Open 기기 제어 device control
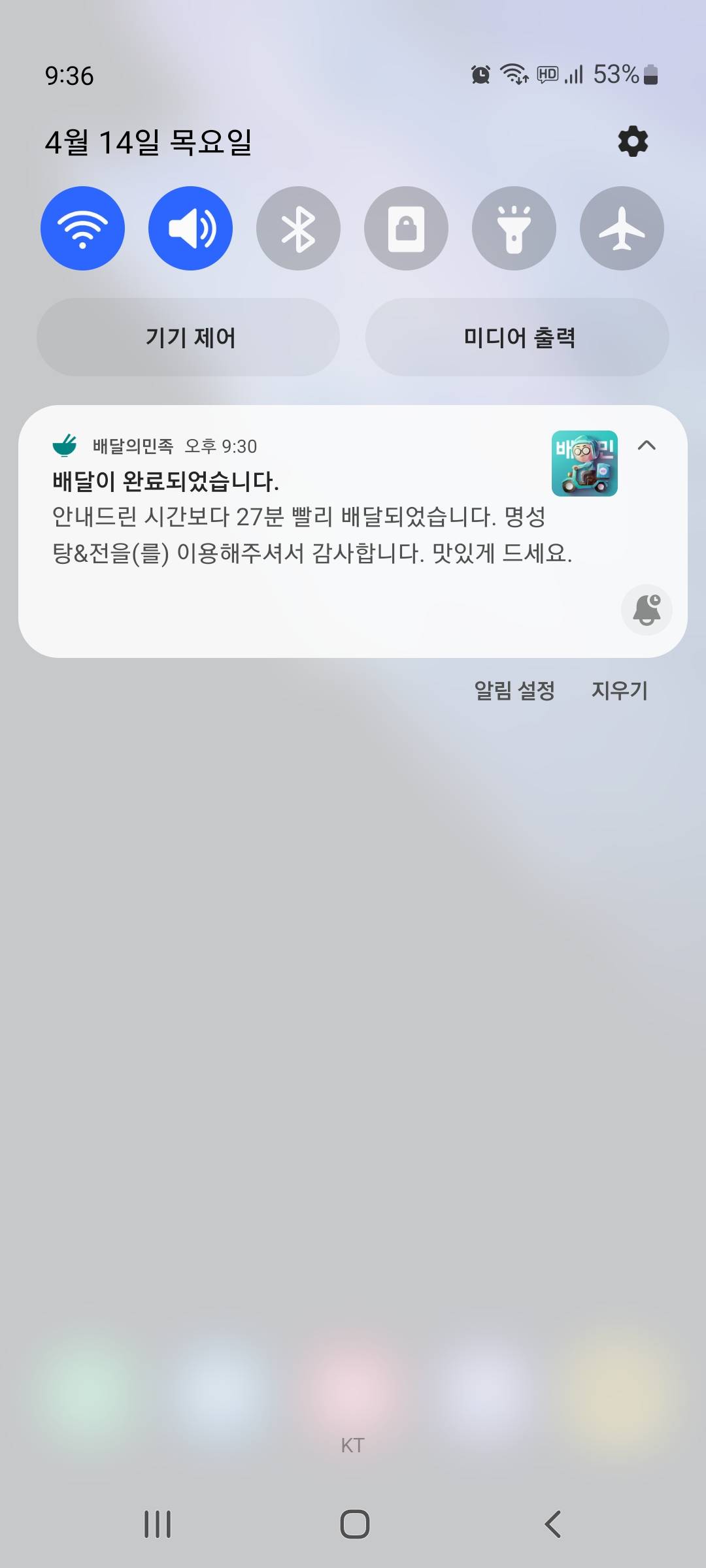The width and height of the screenshot is (706, 1568). click(188, 337)
